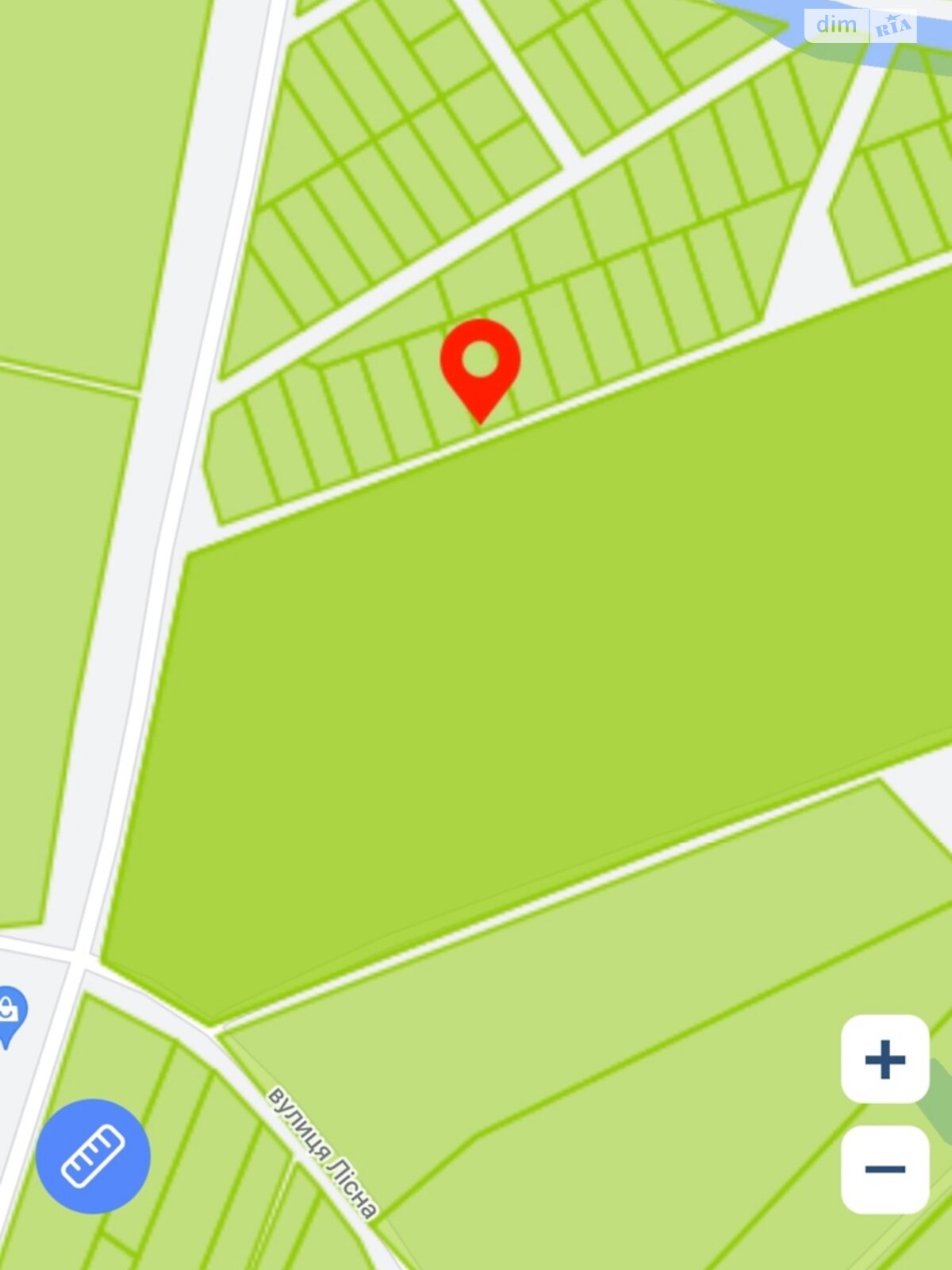Image resolution: width=952 pixels, height=1270 pixels.
Task: Open the blue shop marker on map
Action: [10, 1013]
